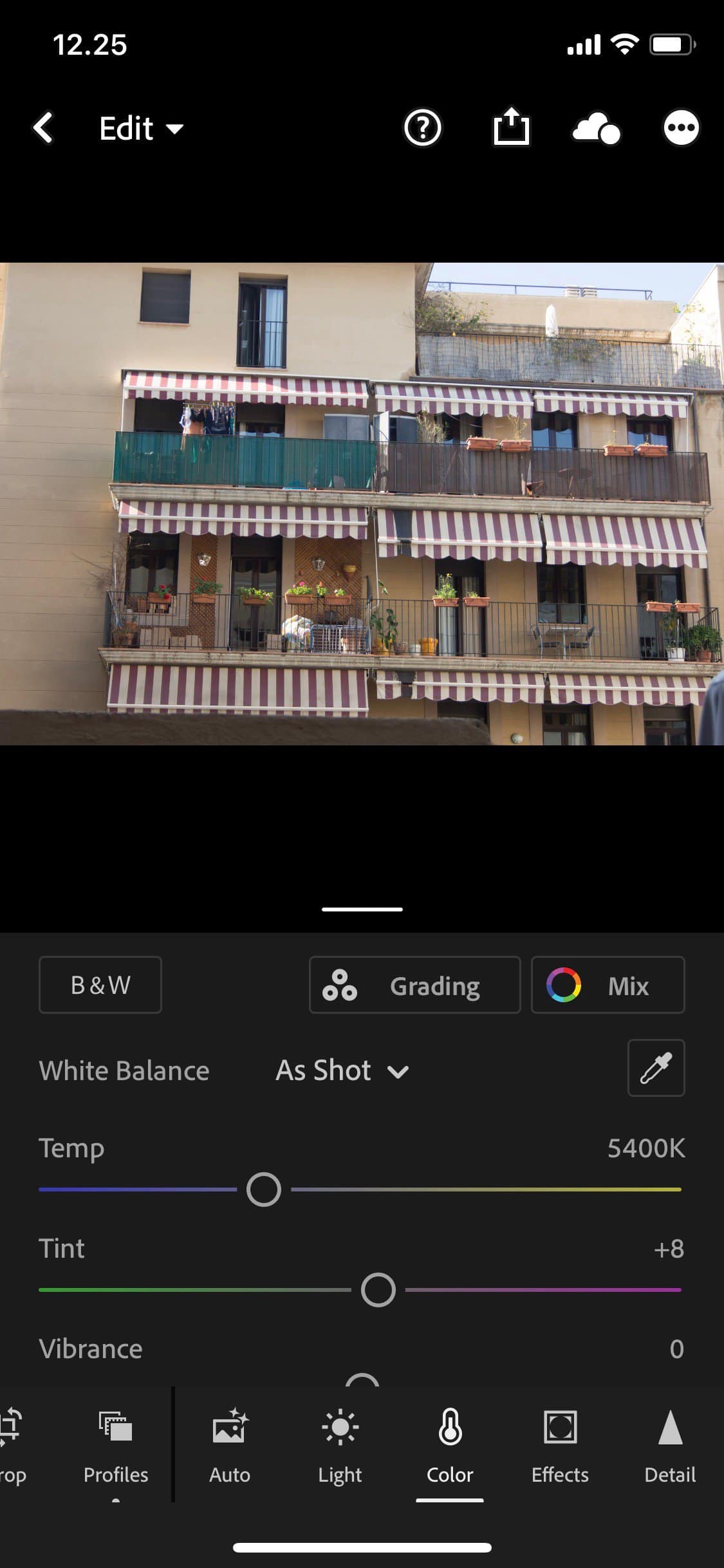Check the cloud sync status icon
The width and height of the screenshot is (724, 1568).
(596, 128)
